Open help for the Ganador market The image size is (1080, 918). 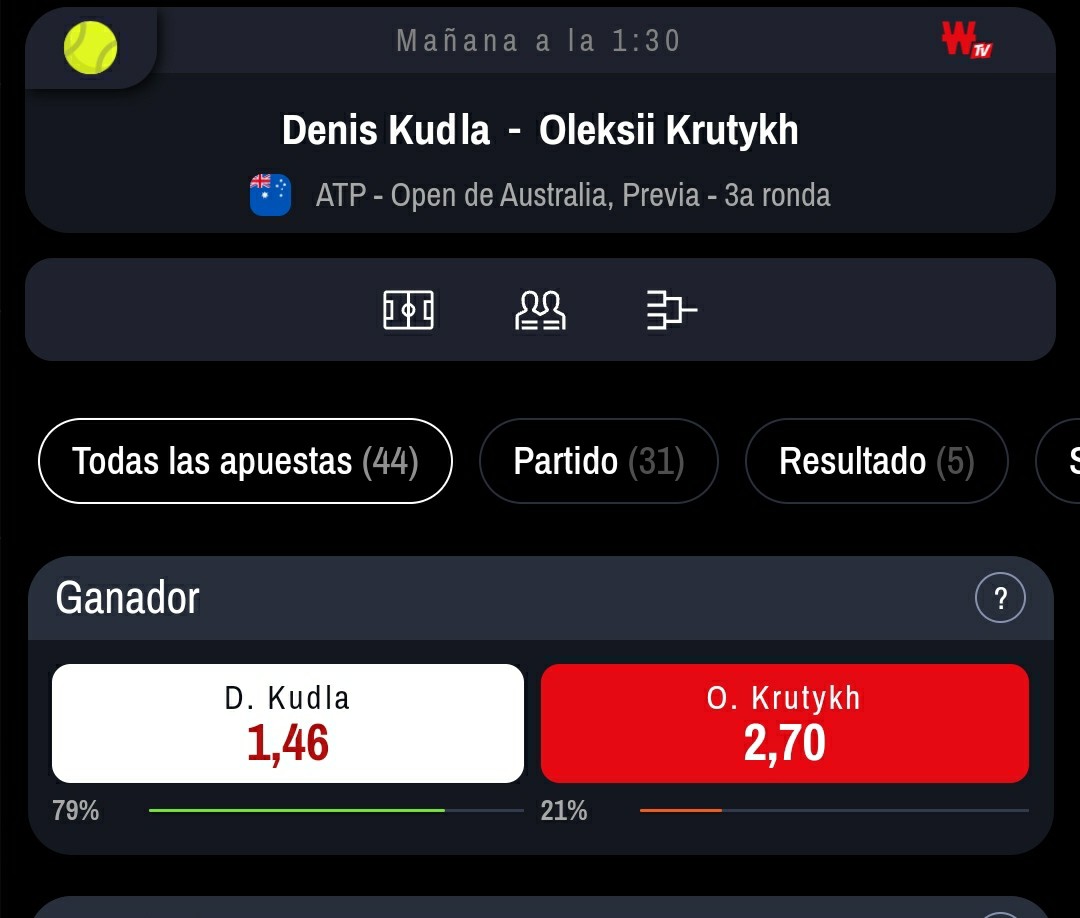coord(1000,598)
